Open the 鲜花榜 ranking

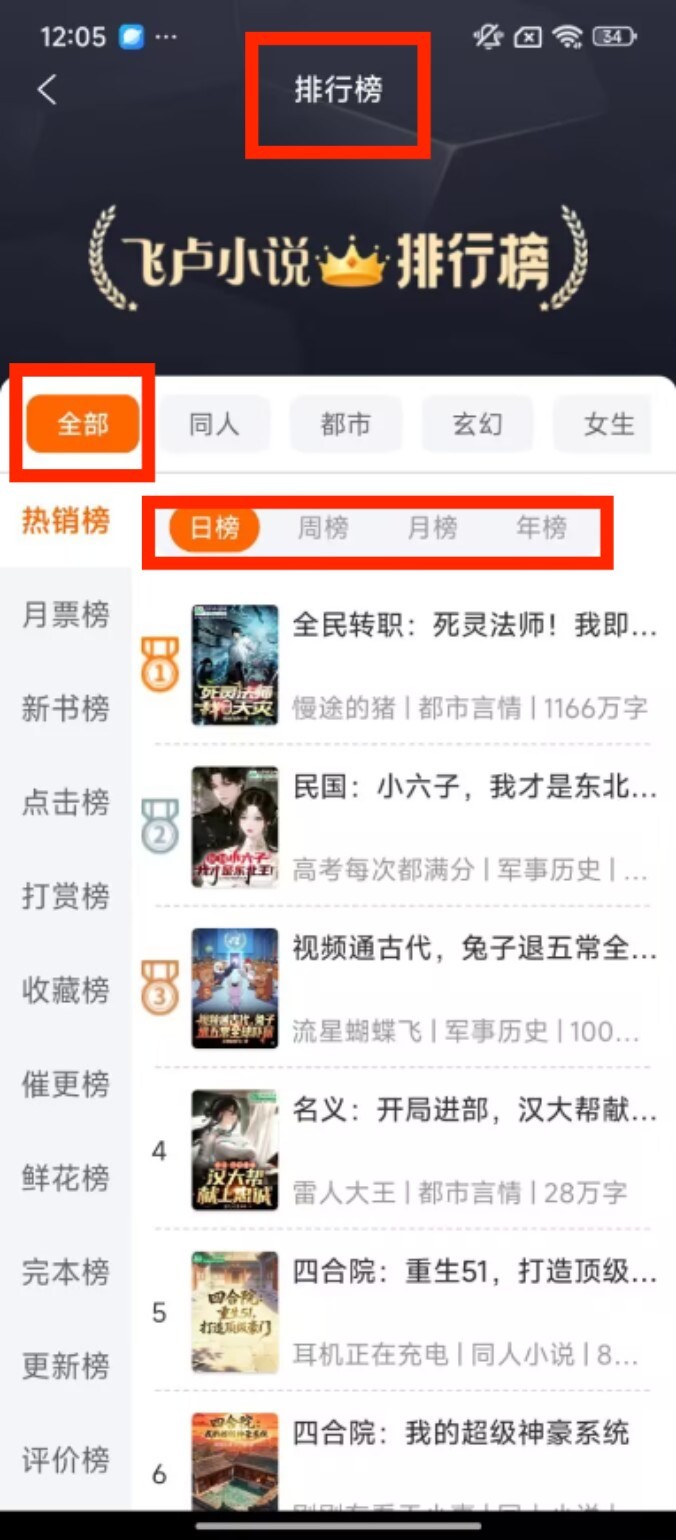pos(66,1179)
